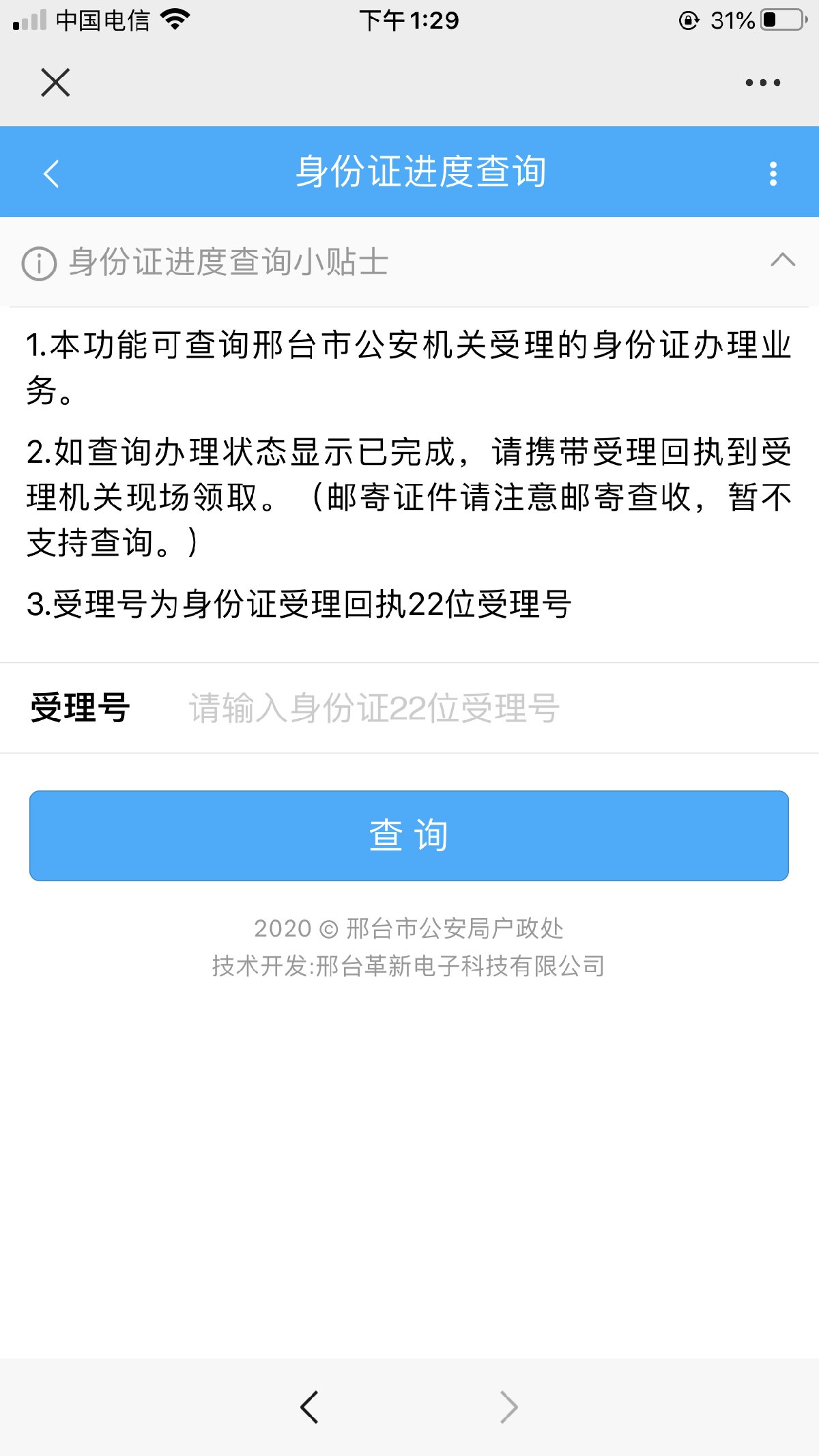Open the three-dot horizontal more menu
Viewport: 819px width, 1456px height.
click(762, 83)
